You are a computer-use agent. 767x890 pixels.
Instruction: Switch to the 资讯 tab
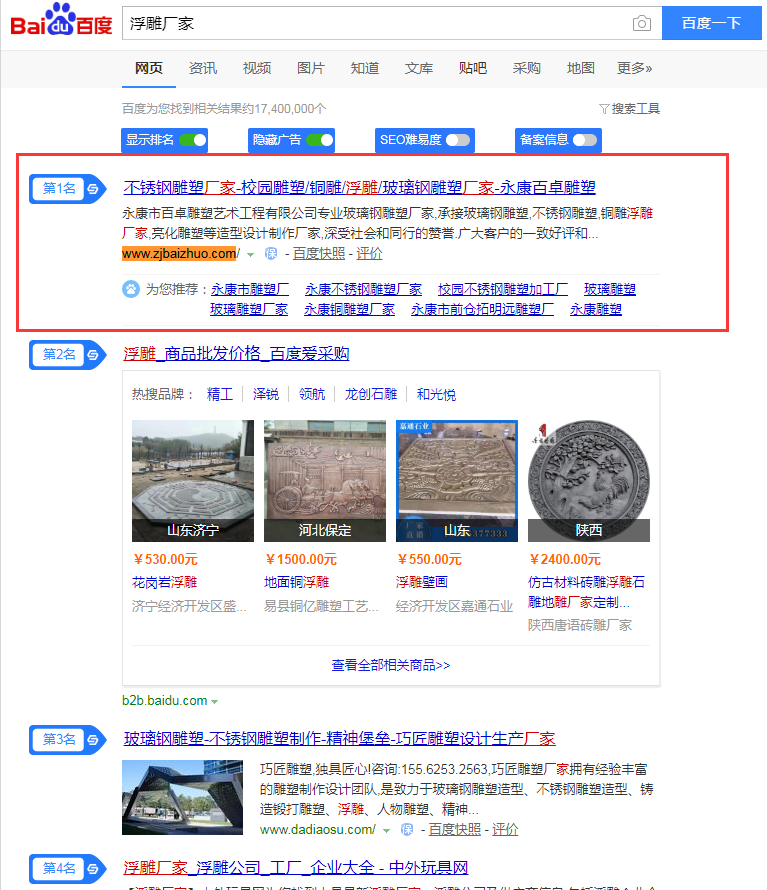click(203, 68)
